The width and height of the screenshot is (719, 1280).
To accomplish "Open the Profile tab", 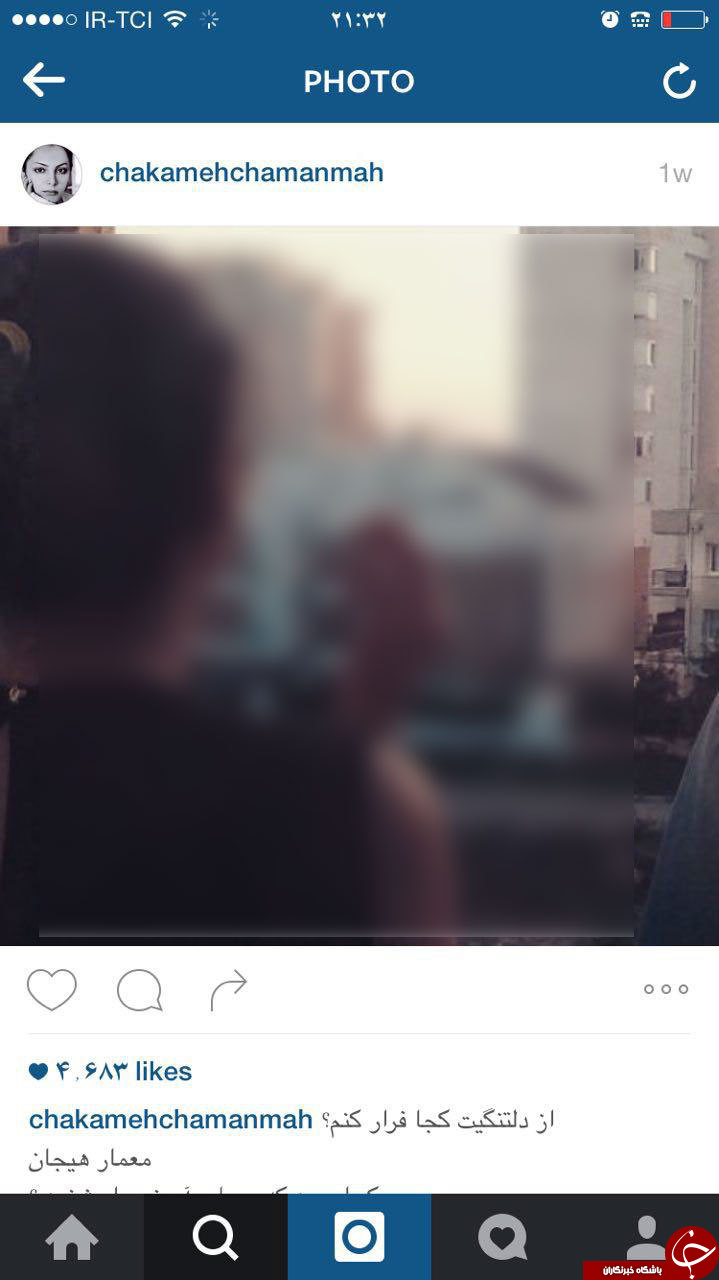I will pyautogui.click(x=645, y=1236).
